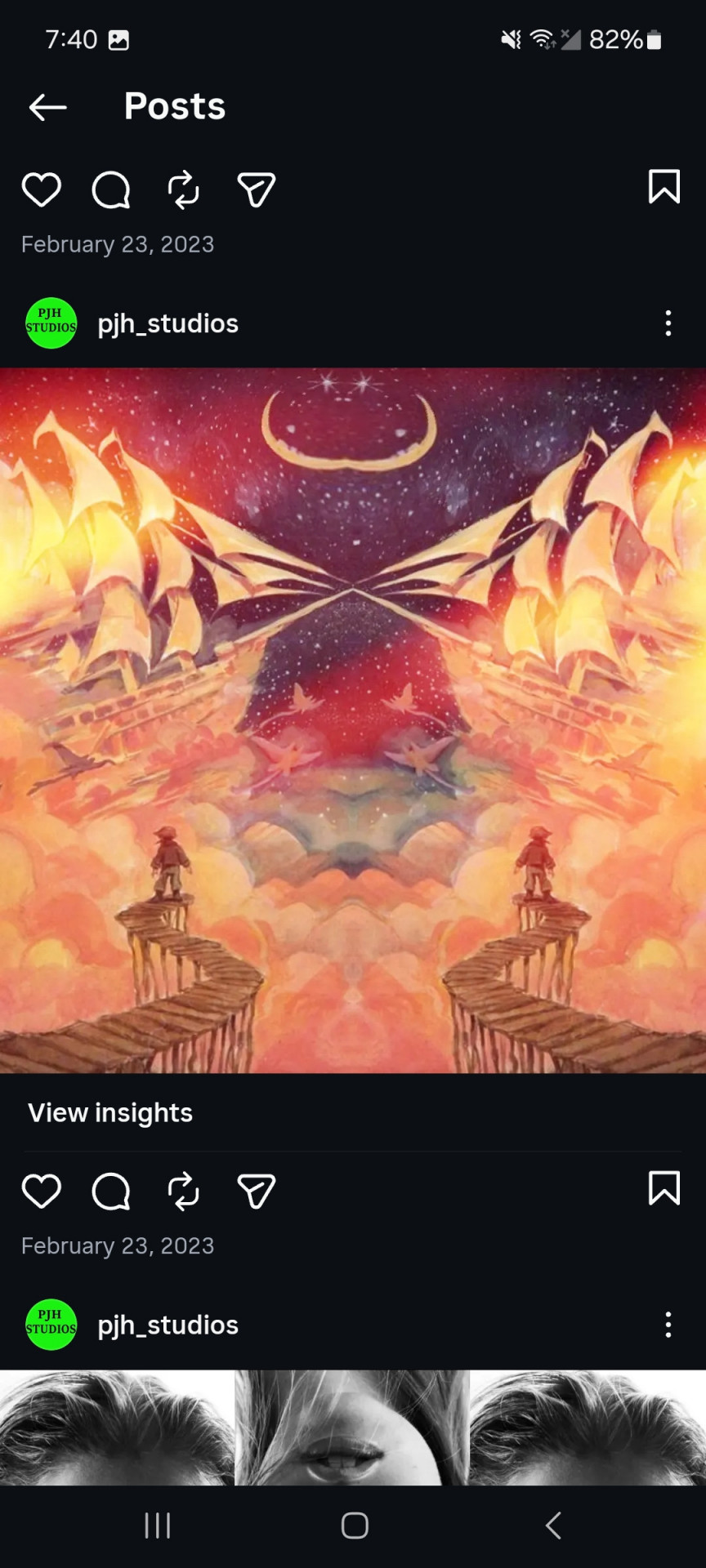Open the sailing ships artwork image
This screenshot has height=1568, width=706.
[353, 720]
